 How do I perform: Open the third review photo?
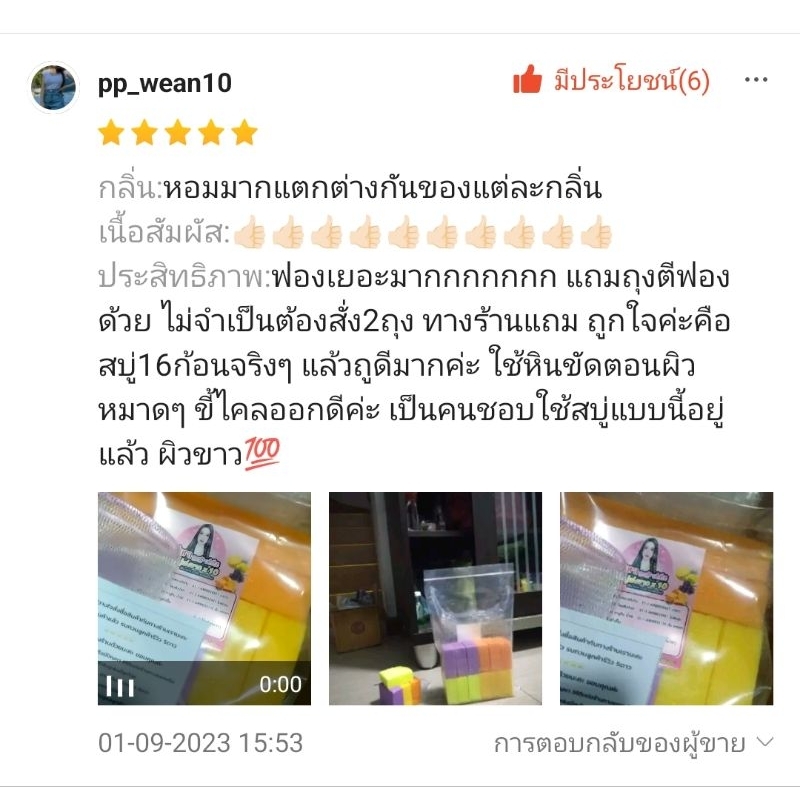(666, 598)
